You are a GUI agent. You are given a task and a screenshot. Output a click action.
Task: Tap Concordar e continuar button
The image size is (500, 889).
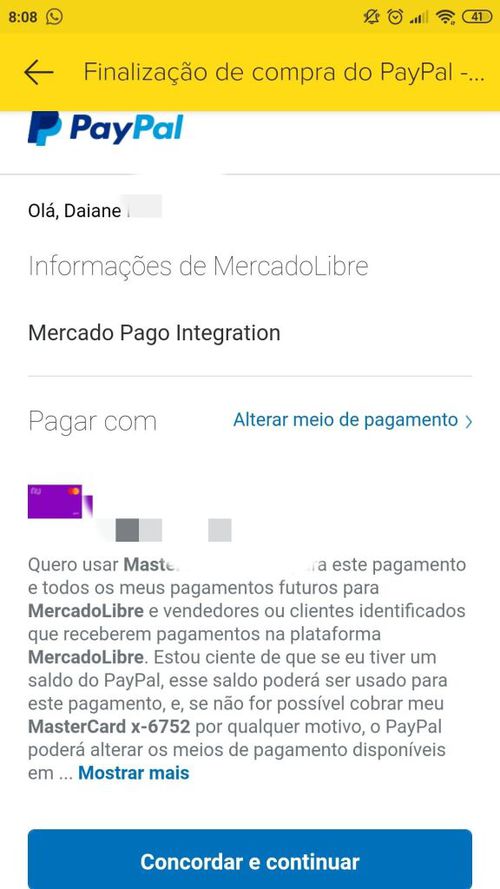point(250,861)
